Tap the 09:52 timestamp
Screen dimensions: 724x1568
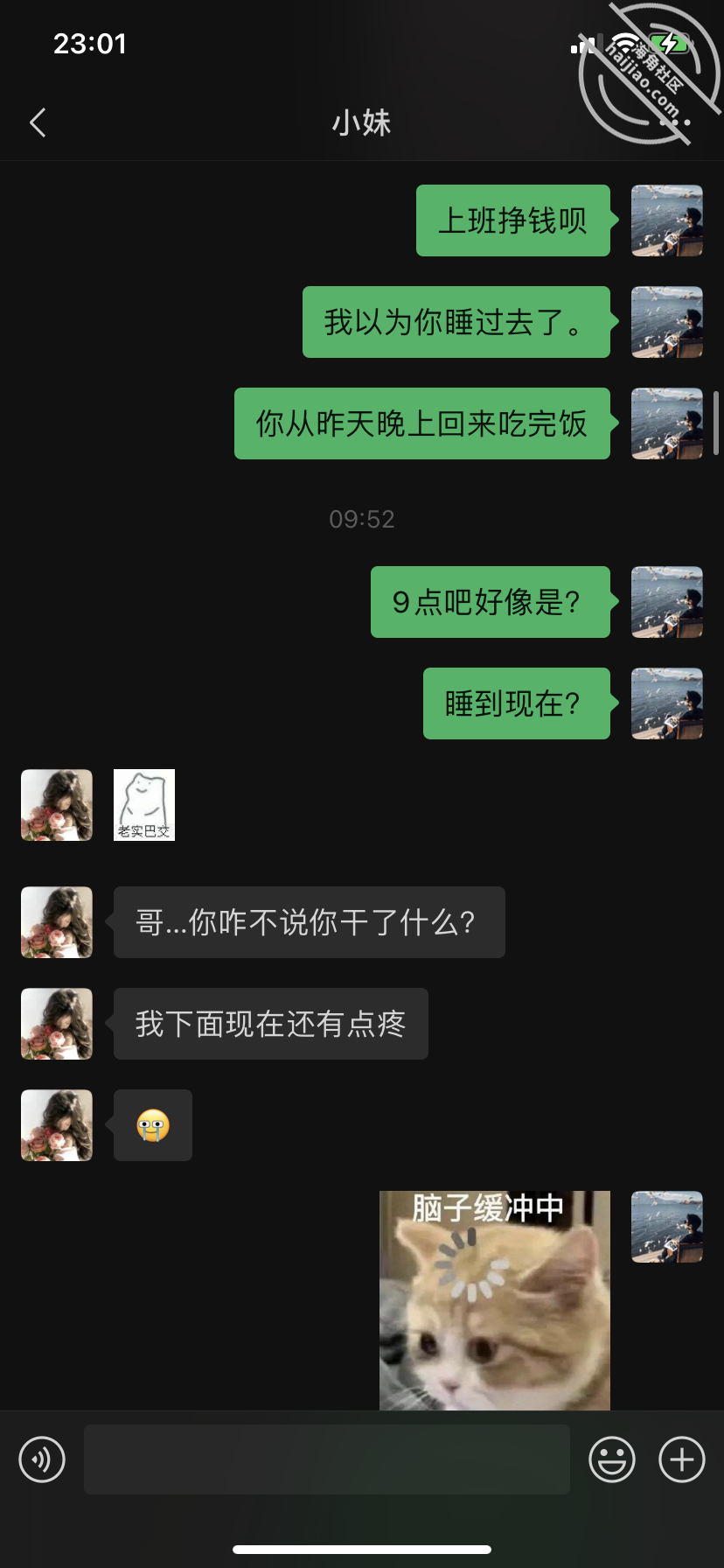tap(362, 519)
